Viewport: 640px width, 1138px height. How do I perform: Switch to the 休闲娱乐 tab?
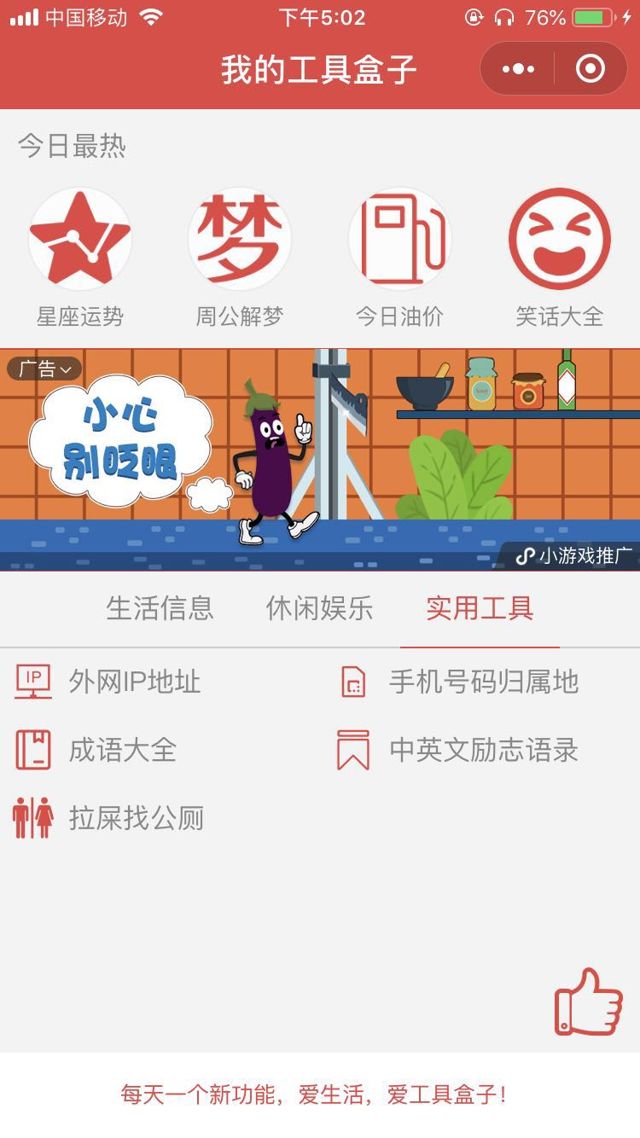tap(320, 608)
